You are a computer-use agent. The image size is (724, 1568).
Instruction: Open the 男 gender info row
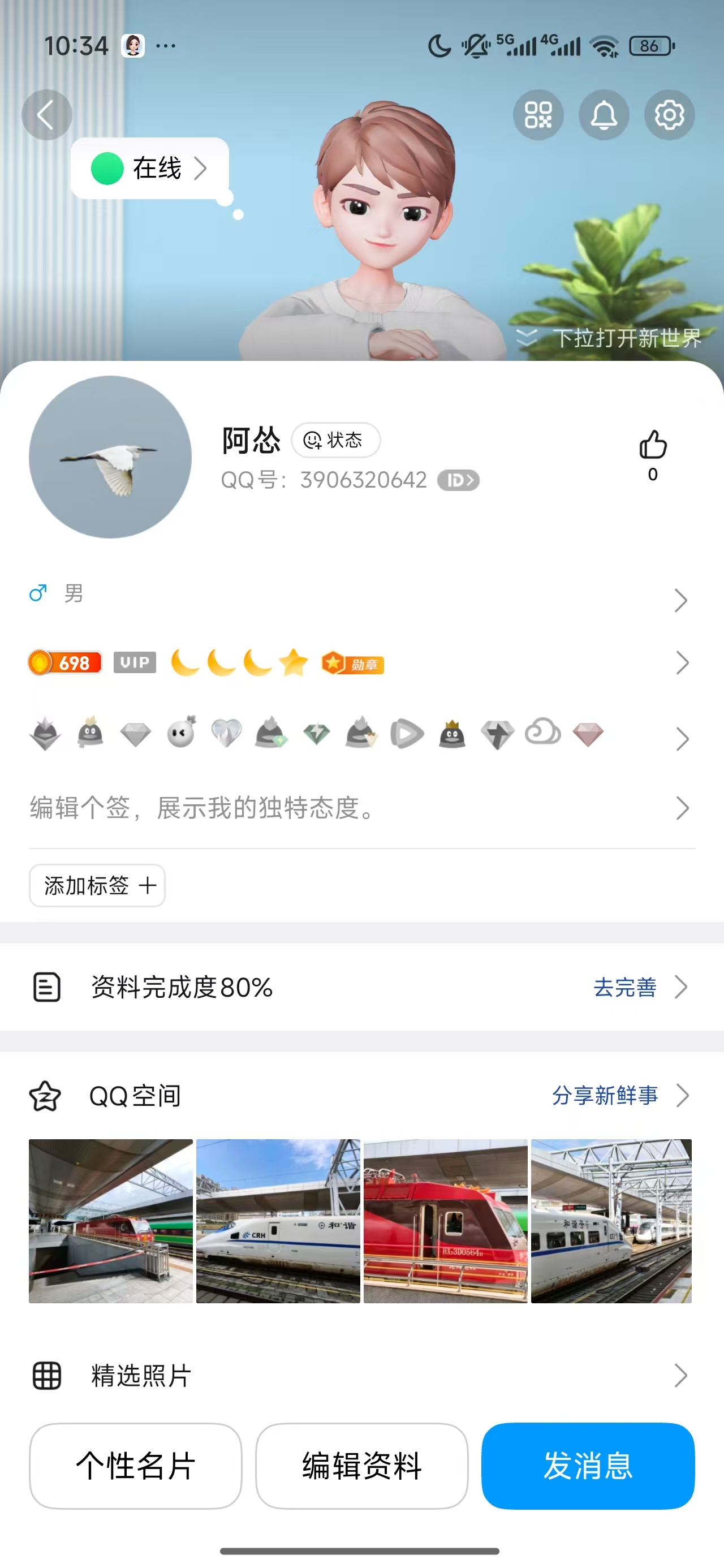[x=359, y=595]
